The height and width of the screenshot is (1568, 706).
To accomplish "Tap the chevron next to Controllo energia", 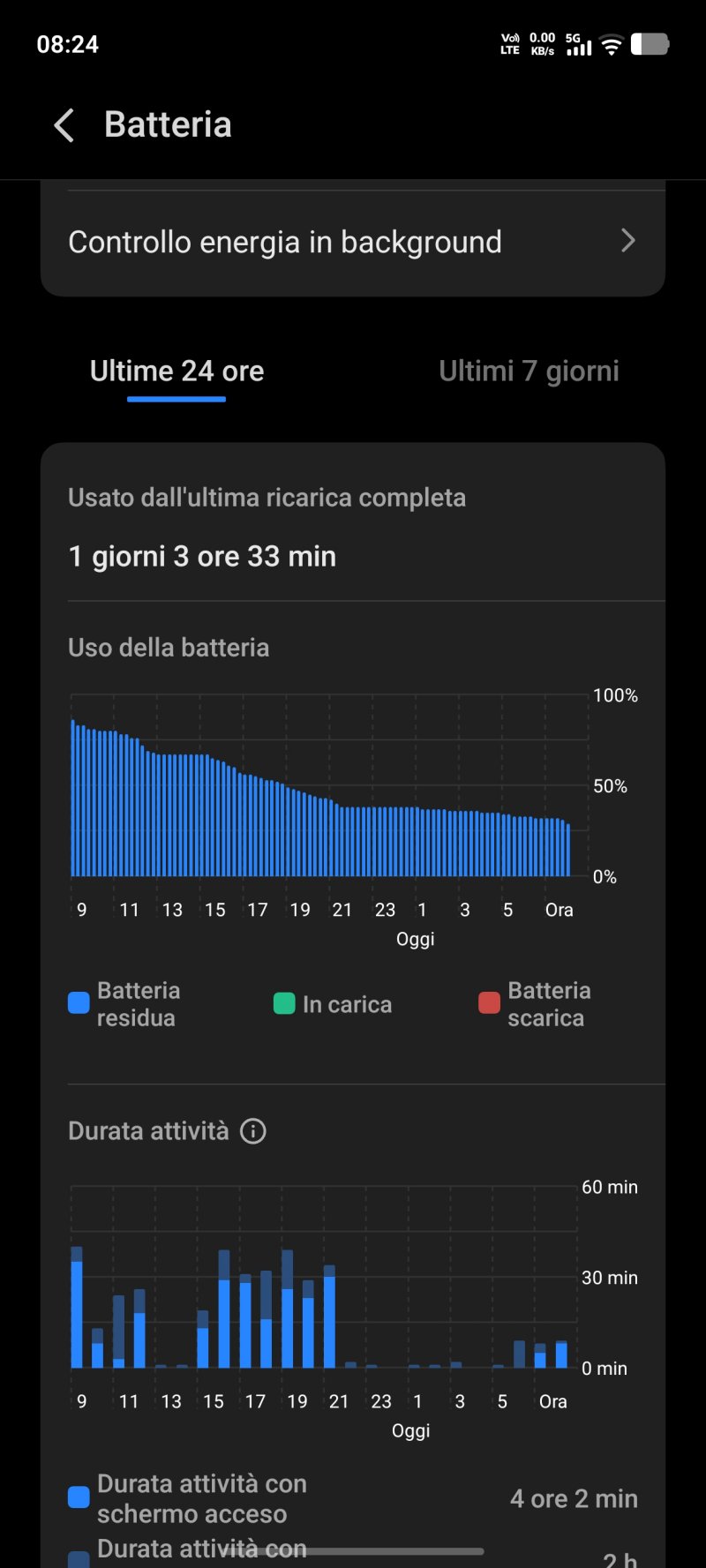I will (627, 241).
